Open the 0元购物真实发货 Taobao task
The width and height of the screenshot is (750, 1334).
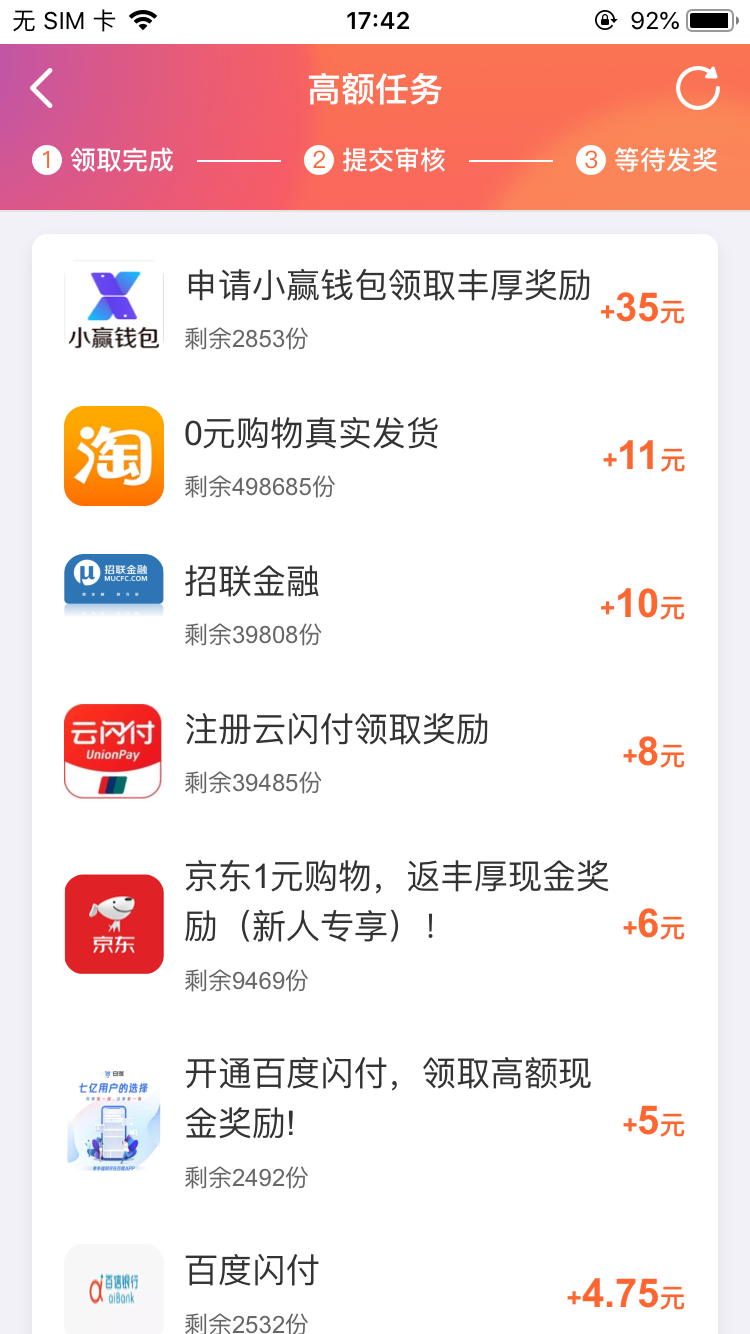375,456
